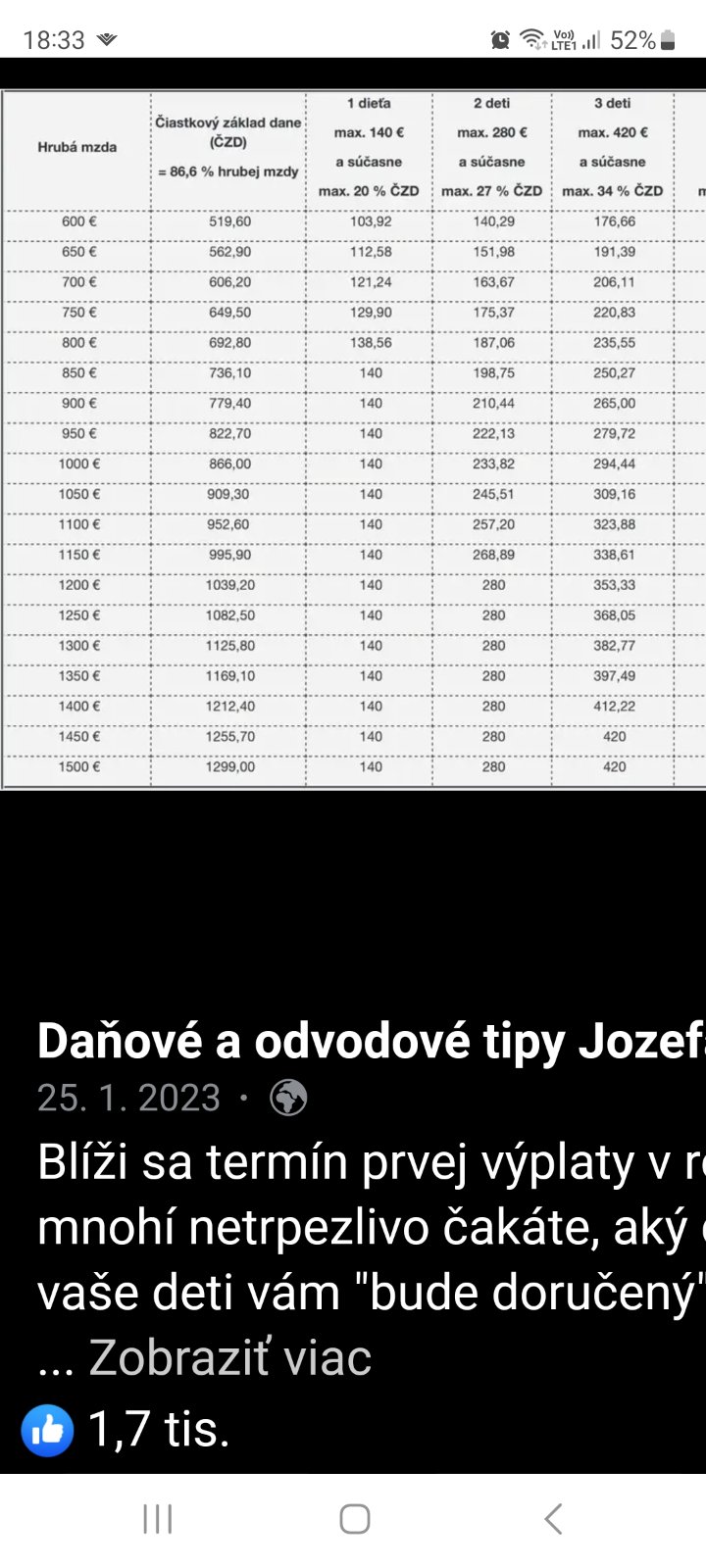Tap the tax table image
Viewport: 706px width, 1568px height.
pyautogui.click(x=353, y=441)
